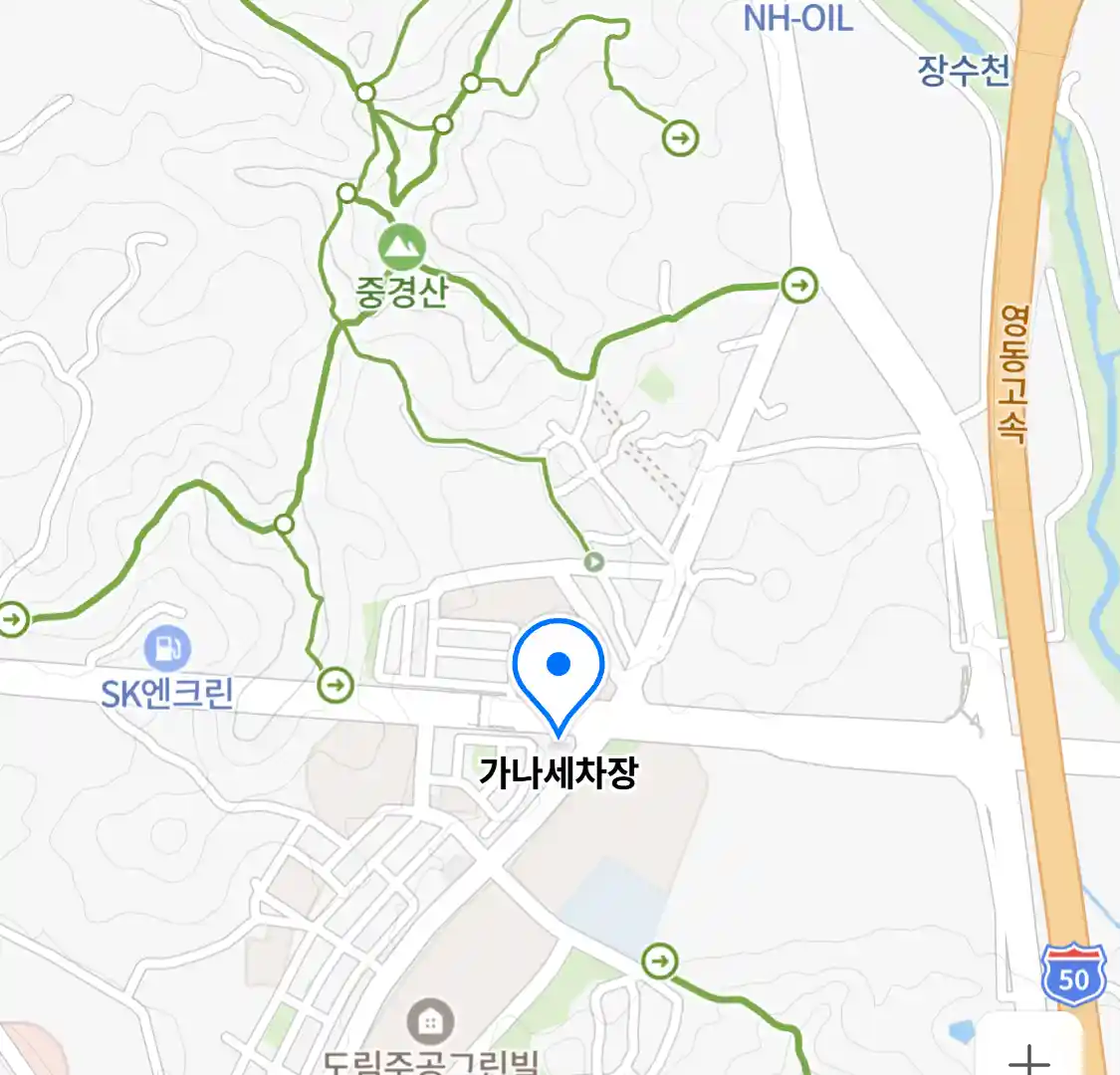Select the 중경산 mountain marker
The width and height of the screenshot is (1120, 1075).
tap(401, 245)
